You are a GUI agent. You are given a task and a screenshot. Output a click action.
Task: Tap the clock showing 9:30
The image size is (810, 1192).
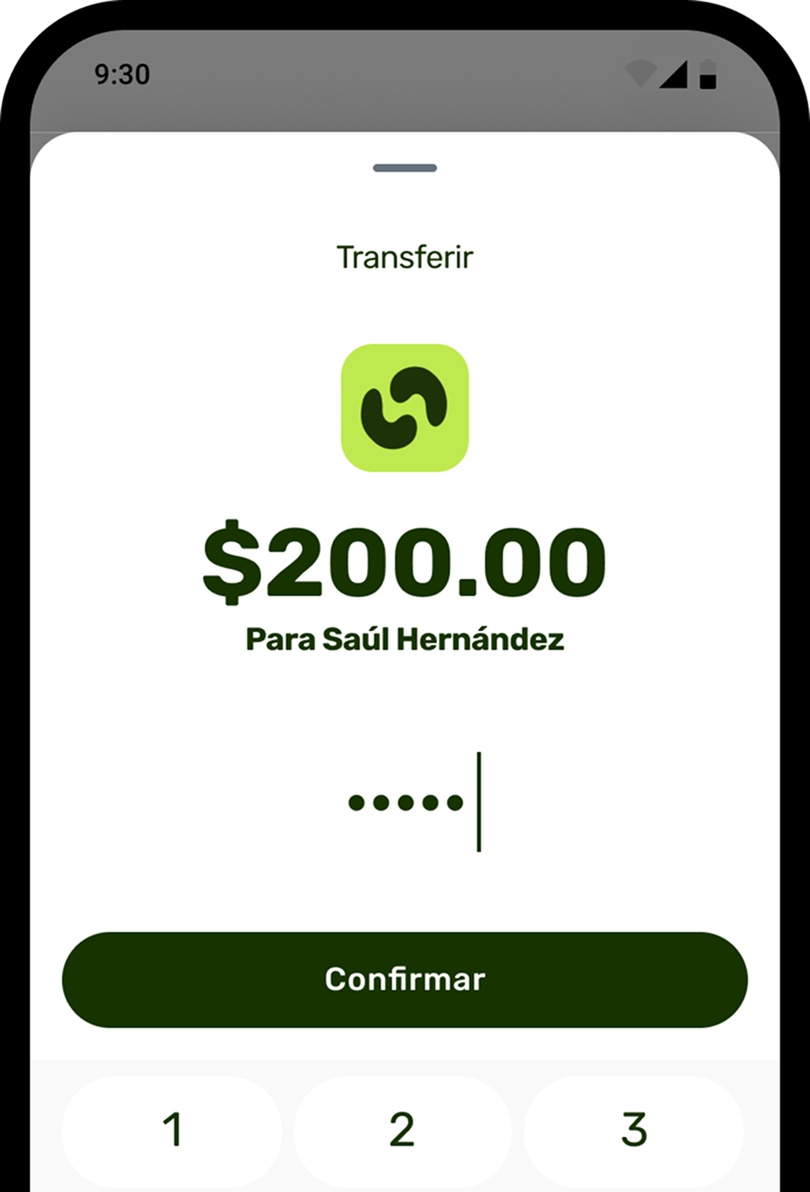[122, 73]
